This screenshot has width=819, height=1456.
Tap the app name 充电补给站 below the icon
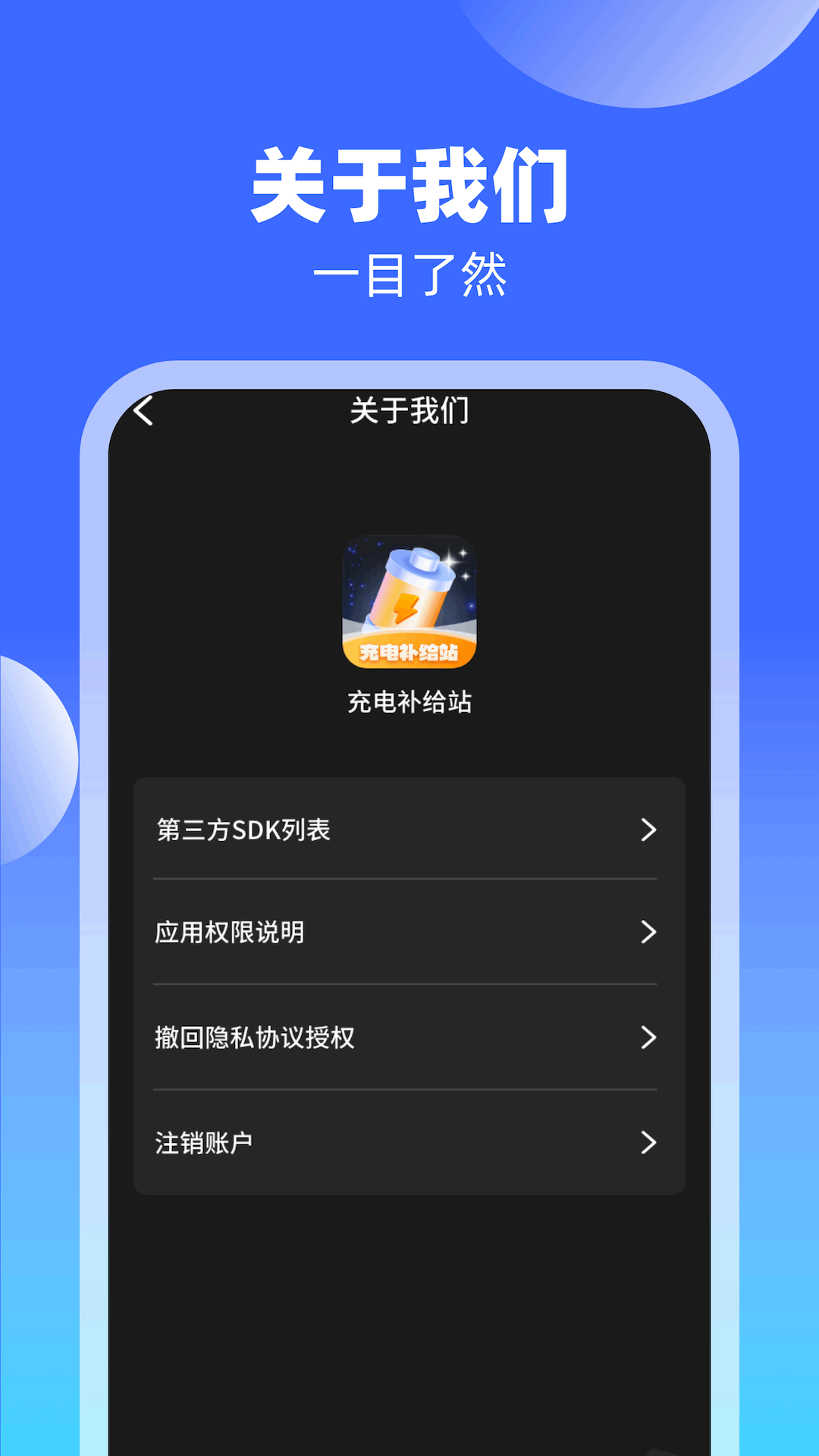pos(409,701)
